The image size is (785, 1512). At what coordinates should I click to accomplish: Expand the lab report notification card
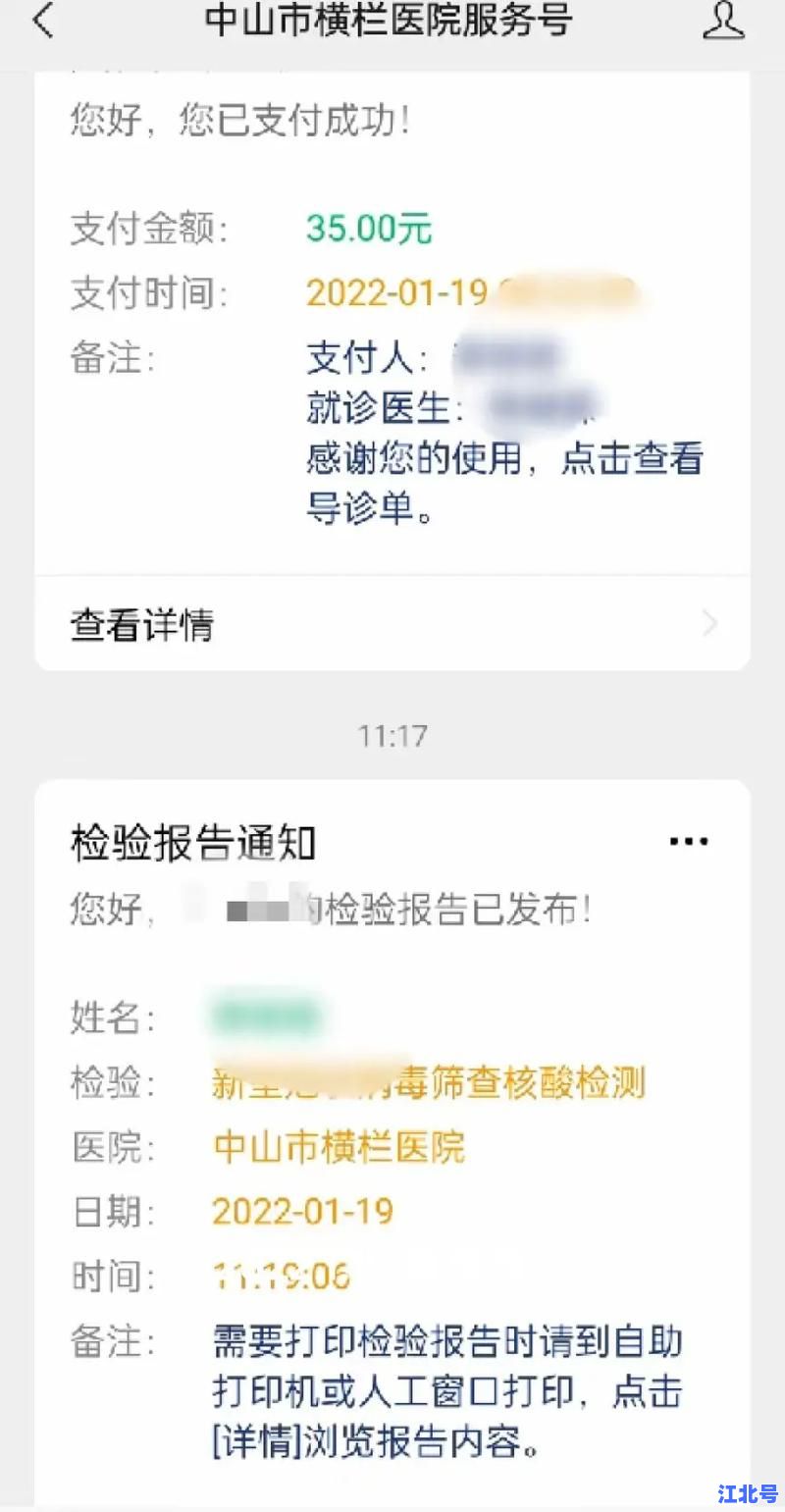(392, 1128)
